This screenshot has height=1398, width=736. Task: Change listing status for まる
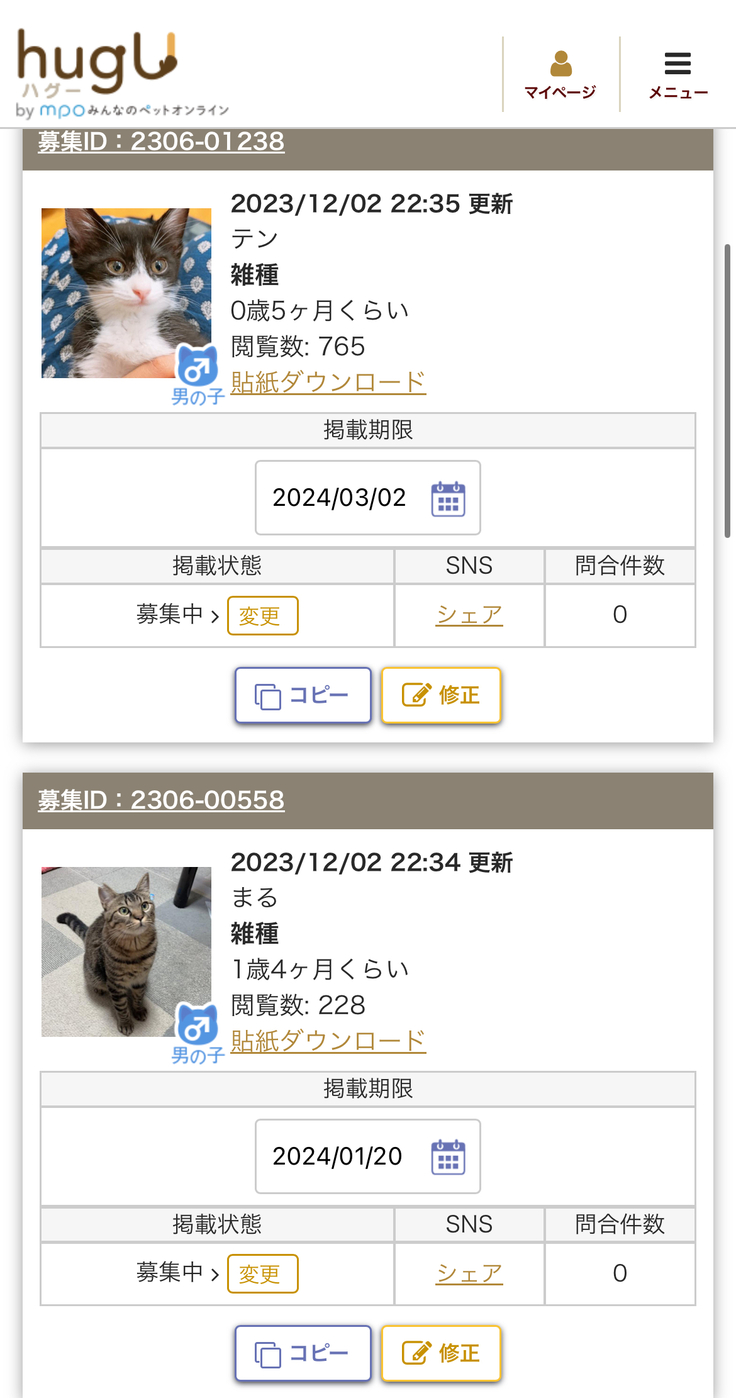tap(262, 1273)
